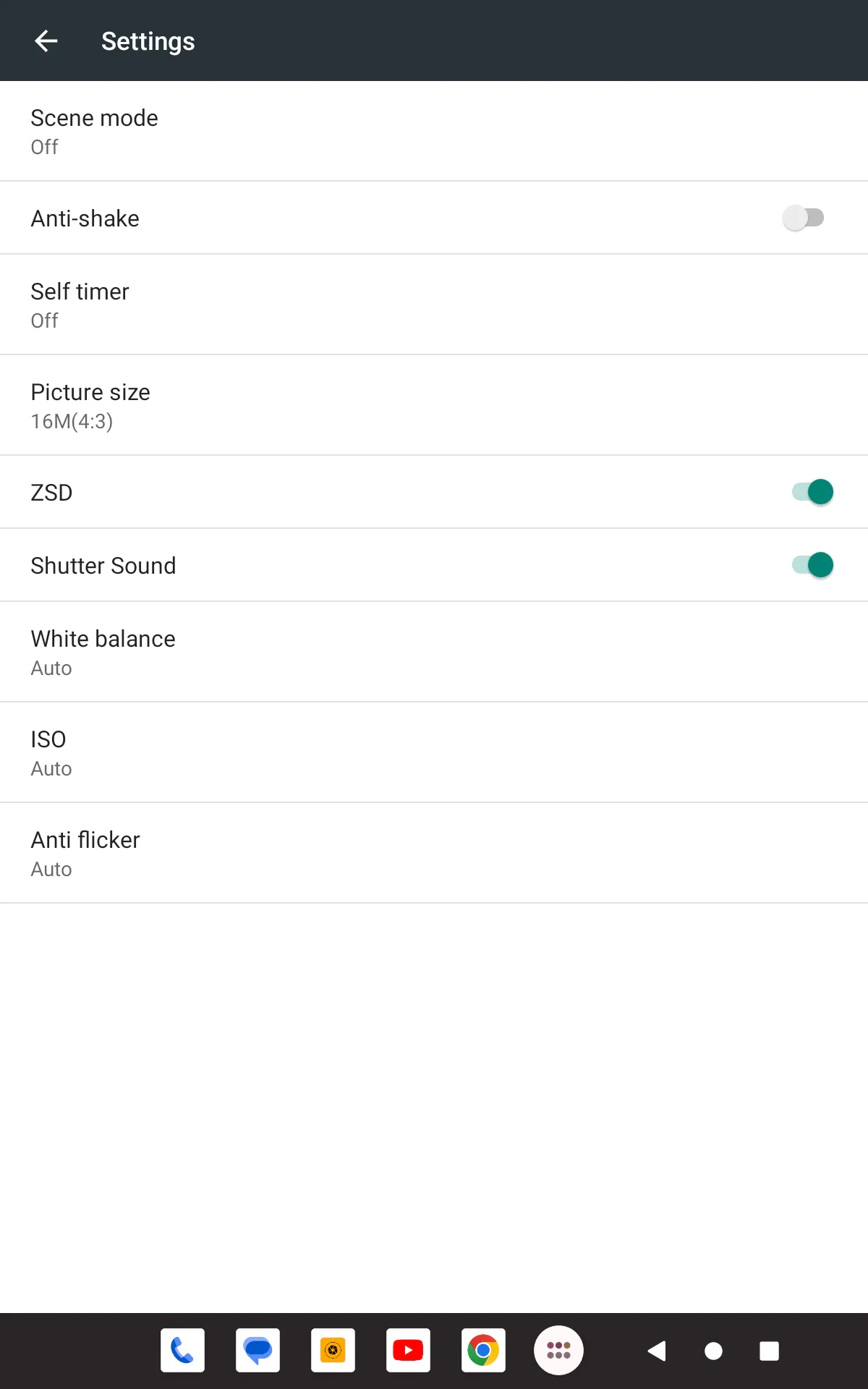Screen dimensions: 868x1389
Task: Launch YouTube from the taskbar
Action: coord(408,1351)
